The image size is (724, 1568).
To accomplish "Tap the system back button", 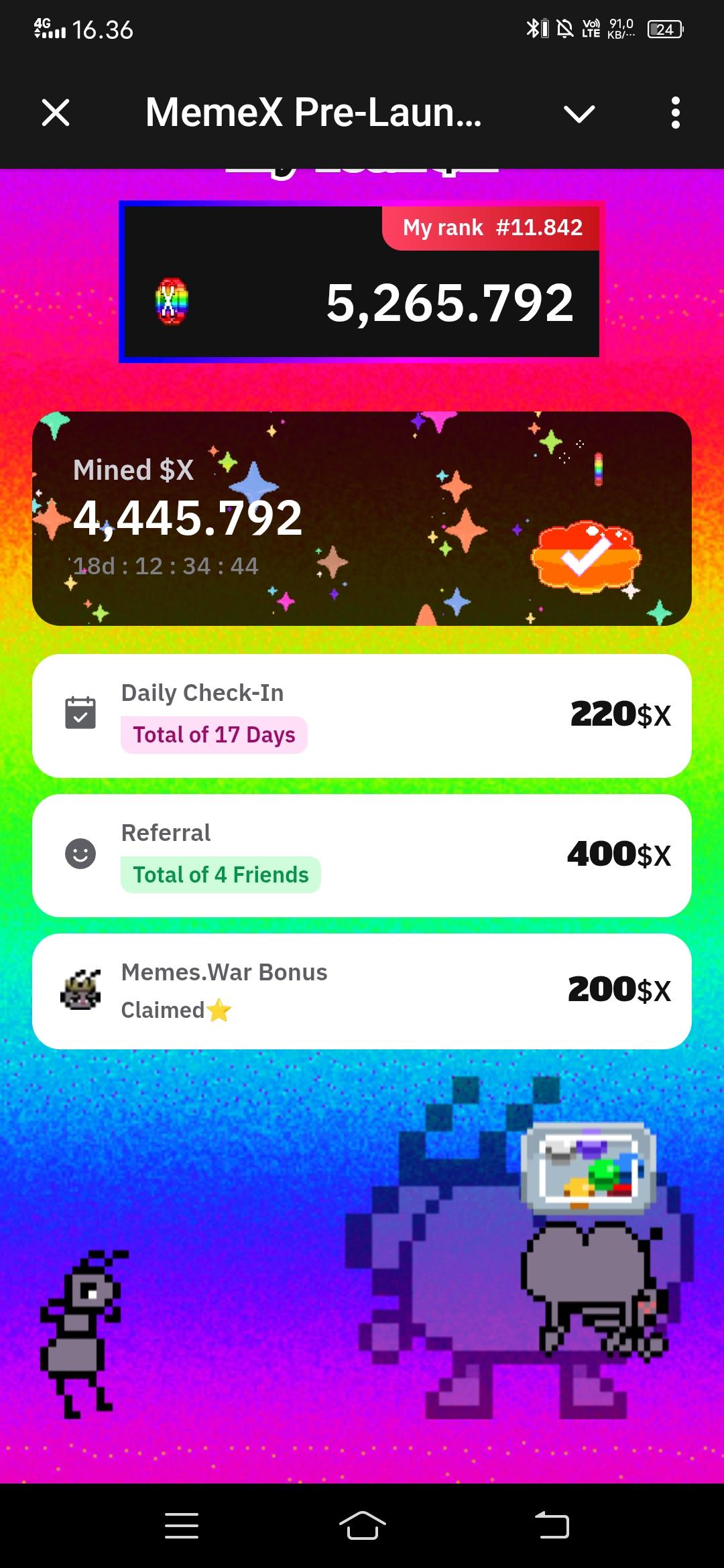I will 552,1526.
